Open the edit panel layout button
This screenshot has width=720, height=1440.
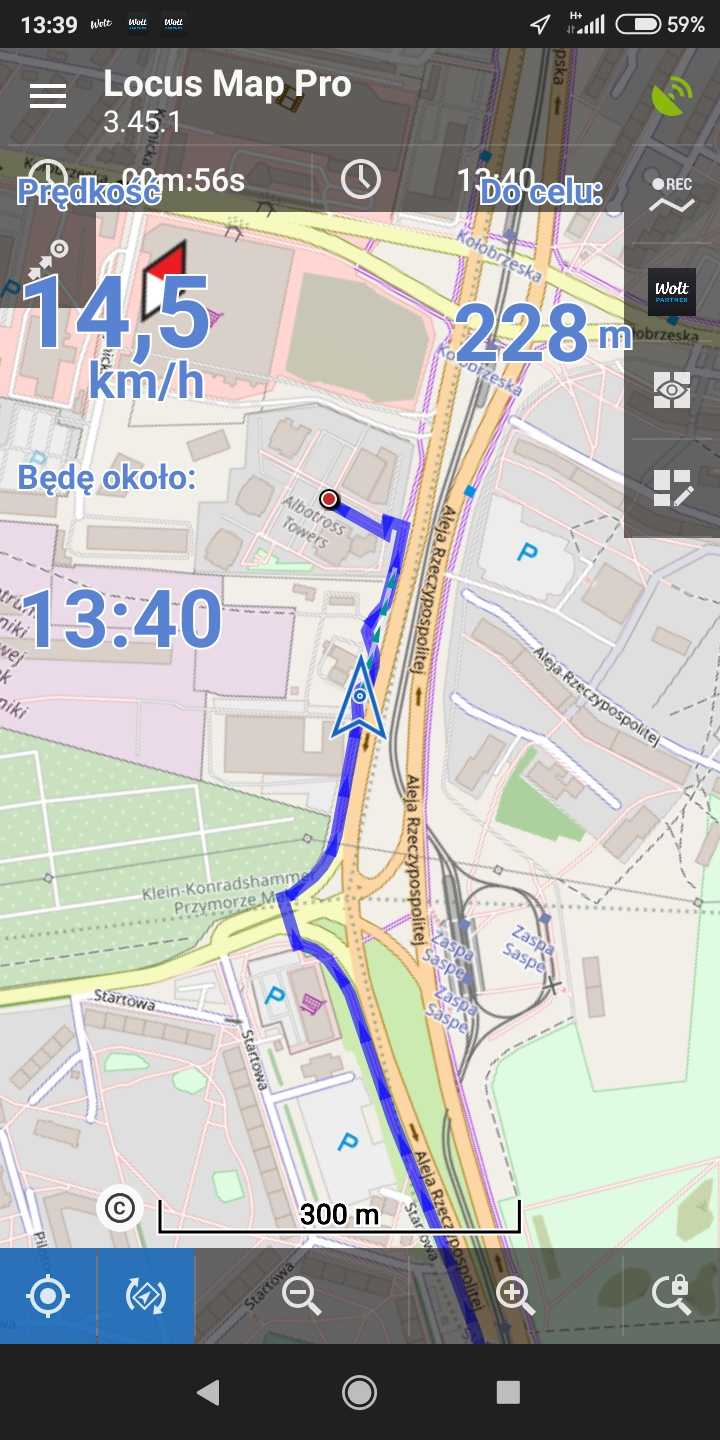(x=672, y=487)
